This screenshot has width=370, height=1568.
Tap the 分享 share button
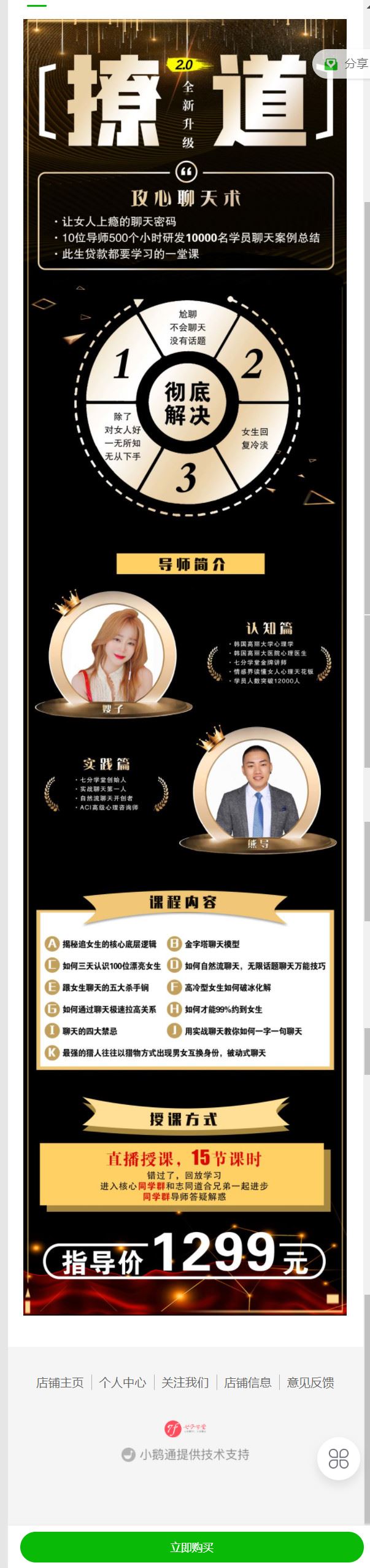(347, 64)
